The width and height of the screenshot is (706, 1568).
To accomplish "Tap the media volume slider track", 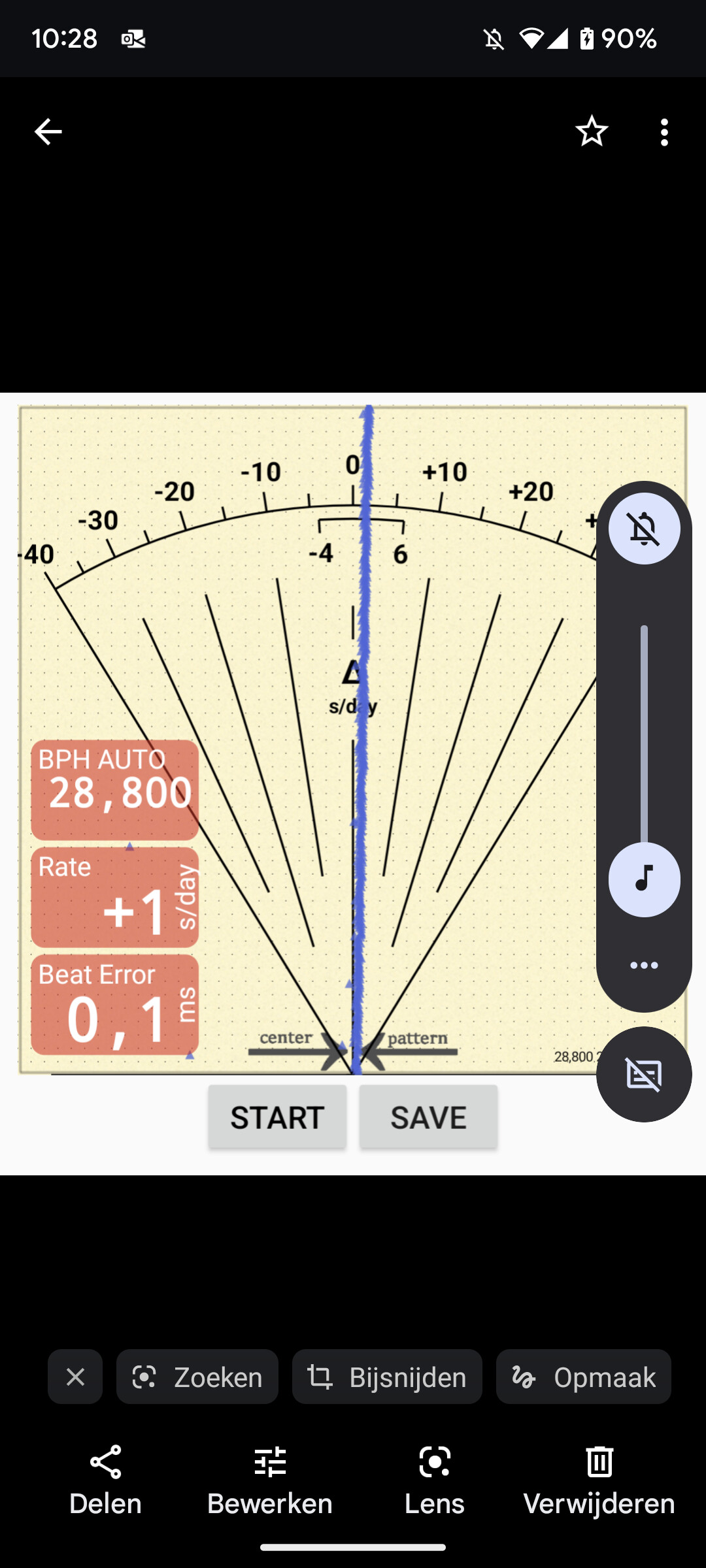I will [644, 734].
